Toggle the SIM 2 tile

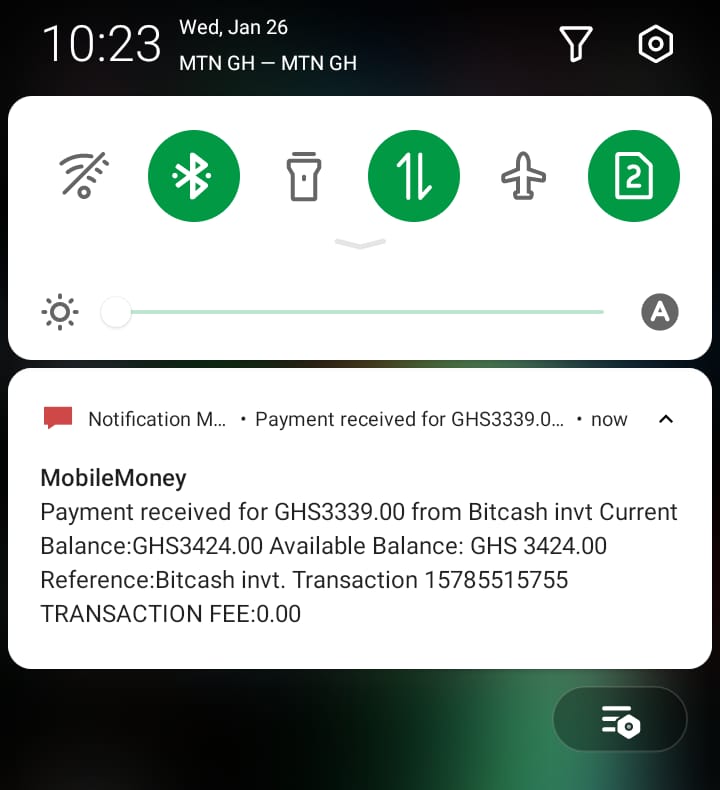tap(633, 177)
